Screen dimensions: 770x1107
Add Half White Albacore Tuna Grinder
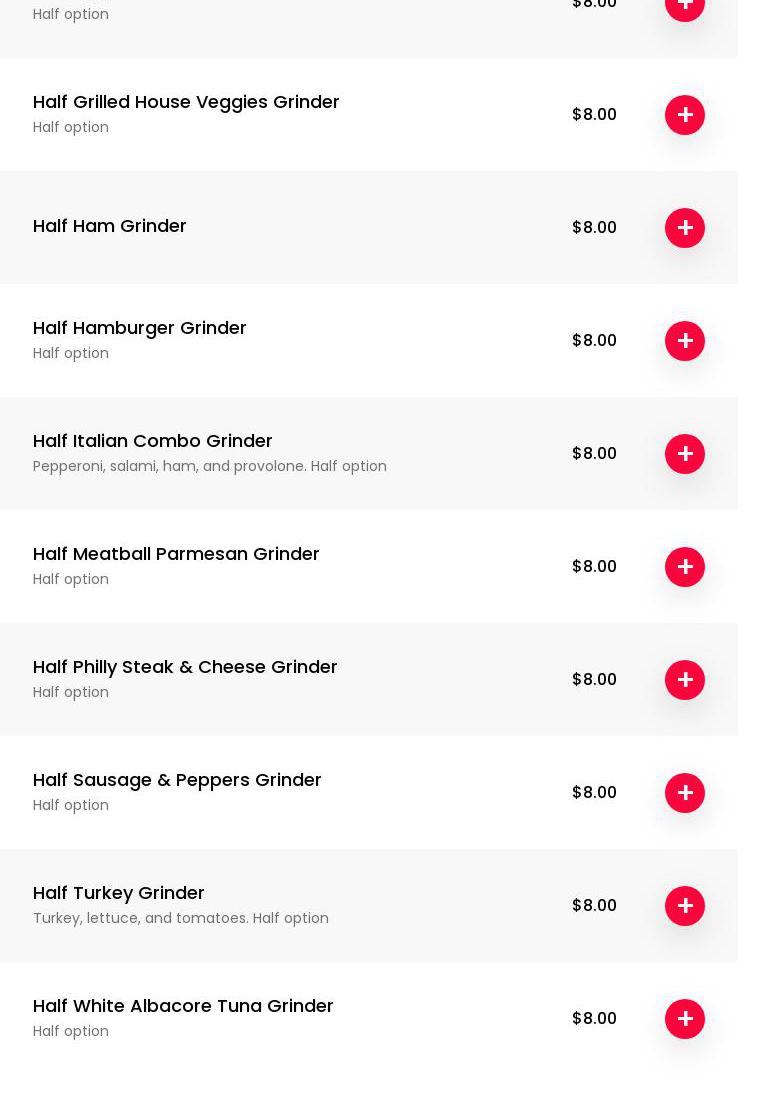point(684,1019)
